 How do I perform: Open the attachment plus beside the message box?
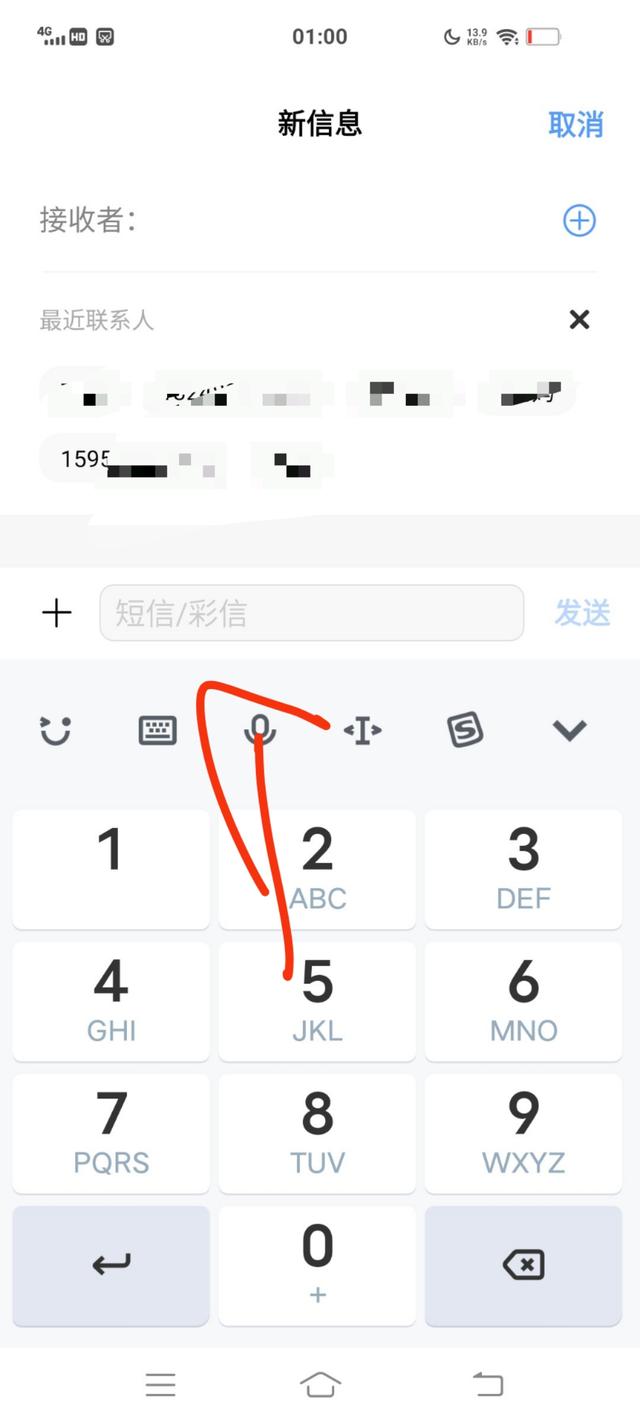(57, 613)
